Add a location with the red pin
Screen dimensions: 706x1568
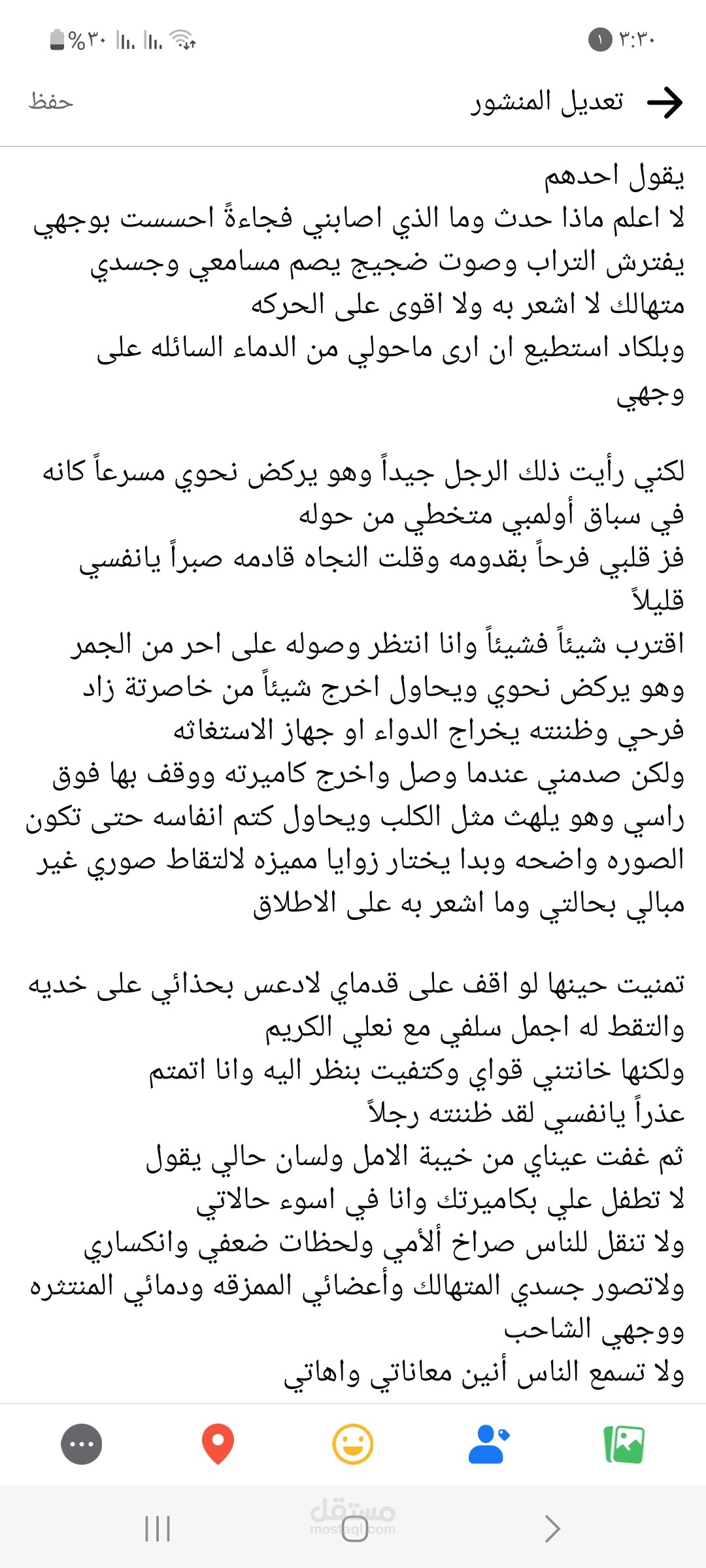[218, 1444]
